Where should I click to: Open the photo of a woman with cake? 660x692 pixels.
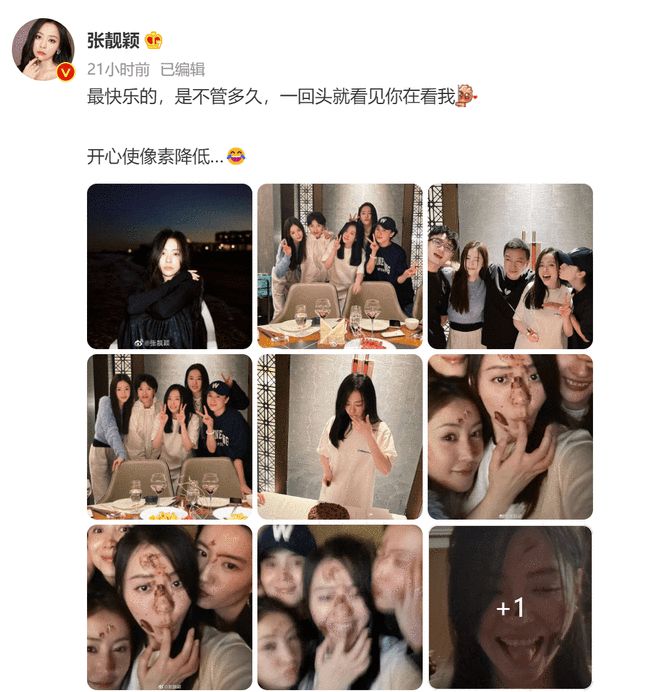point(340,437)
